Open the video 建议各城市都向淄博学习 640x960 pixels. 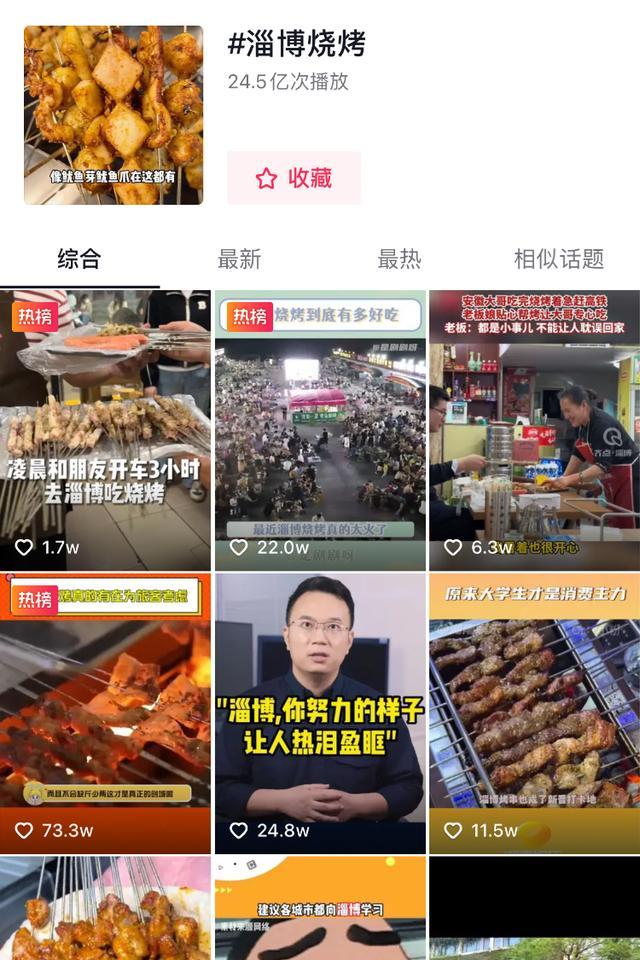(320, 910)
